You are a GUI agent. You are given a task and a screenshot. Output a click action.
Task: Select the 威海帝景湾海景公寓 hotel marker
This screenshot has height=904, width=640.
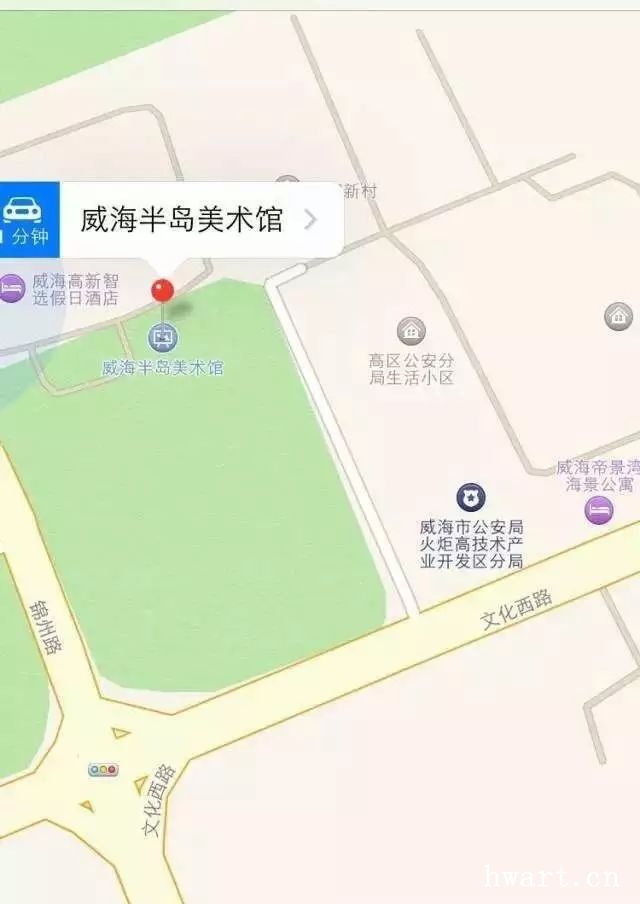click(x=599, y=511)
